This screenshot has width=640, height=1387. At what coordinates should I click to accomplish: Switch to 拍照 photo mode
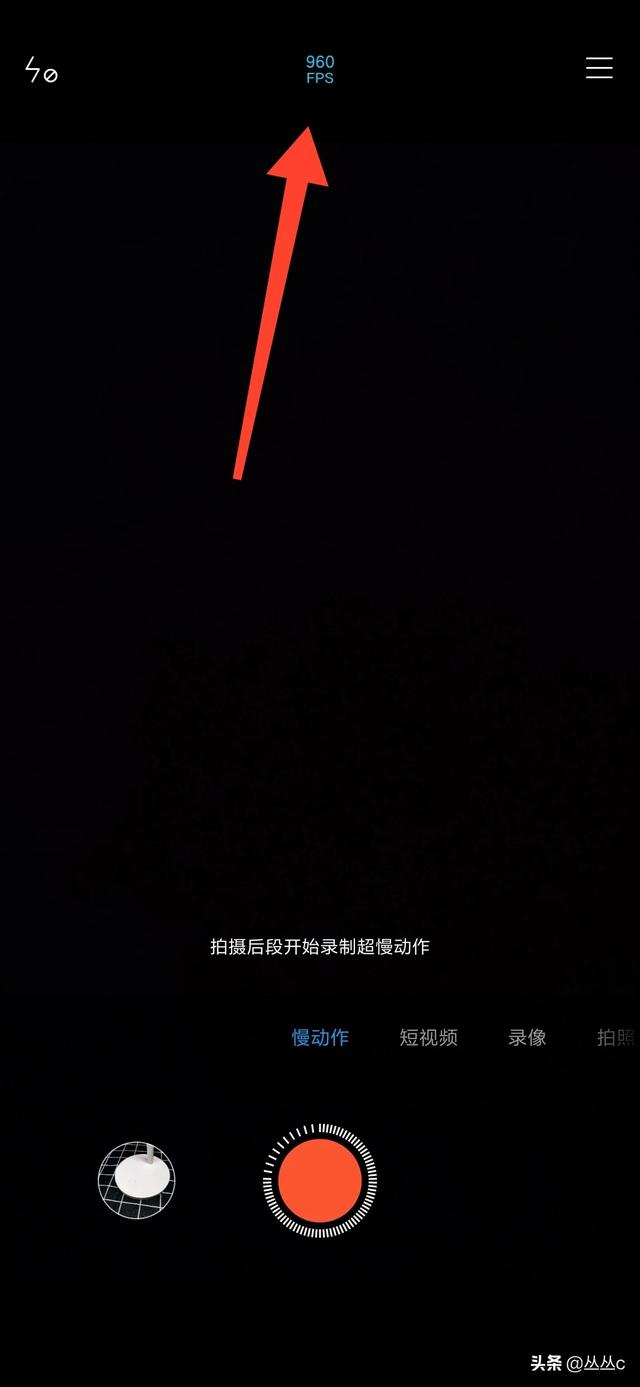615,1037
